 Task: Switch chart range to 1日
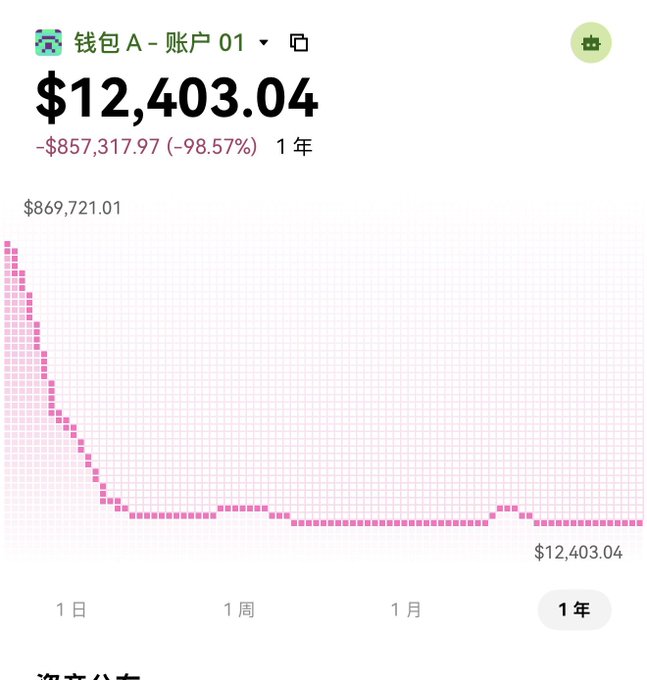coord(71,609)
